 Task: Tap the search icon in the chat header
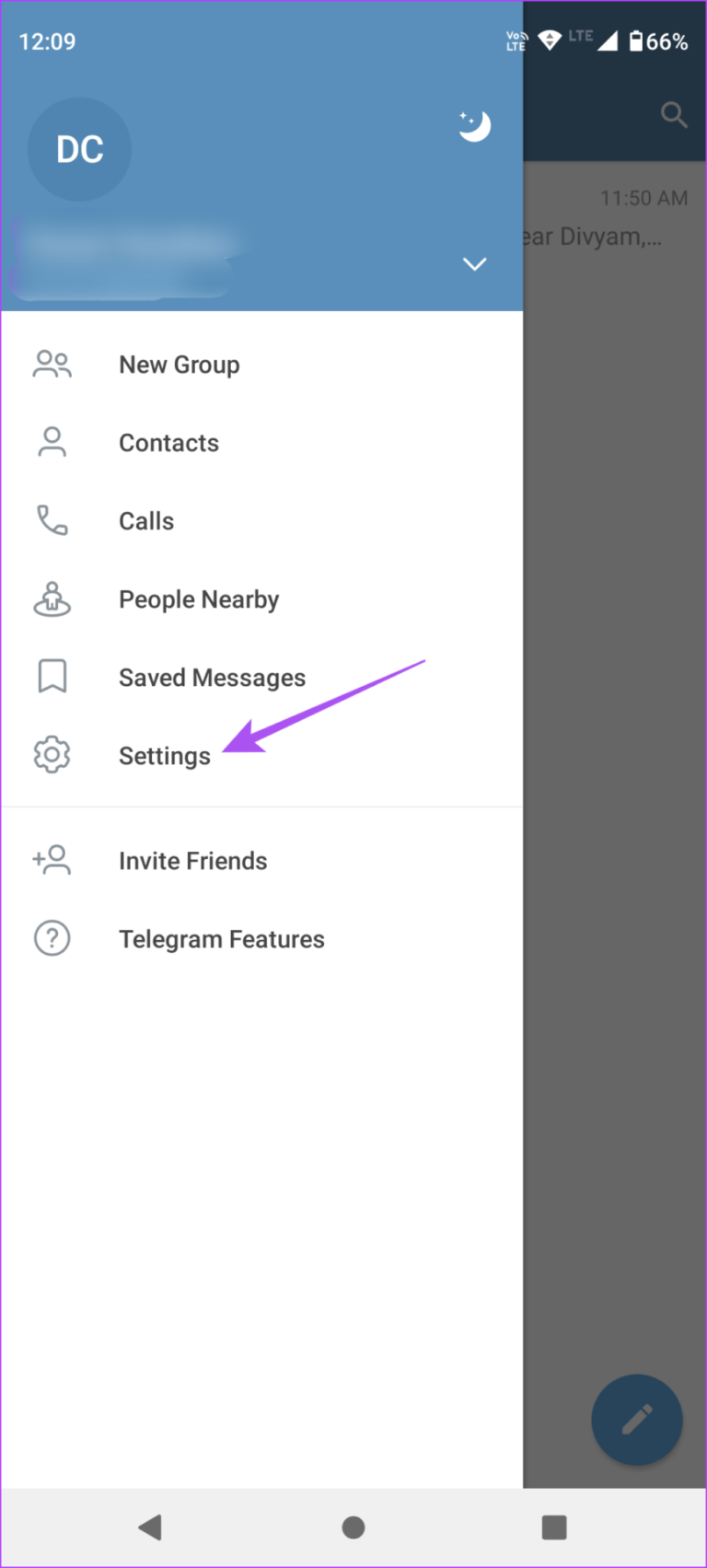coord(673,115)
